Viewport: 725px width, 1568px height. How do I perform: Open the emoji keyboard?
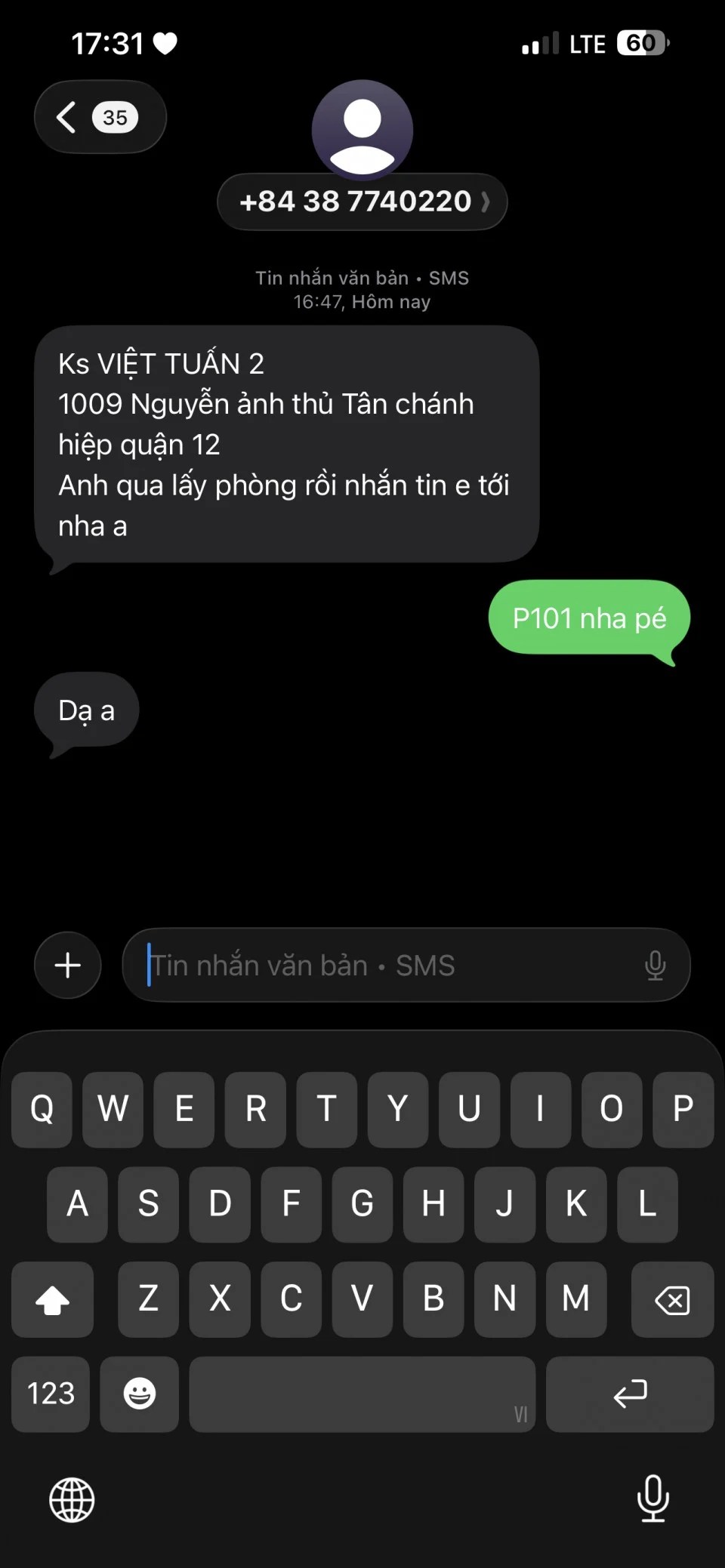[x=140, y=1394]
